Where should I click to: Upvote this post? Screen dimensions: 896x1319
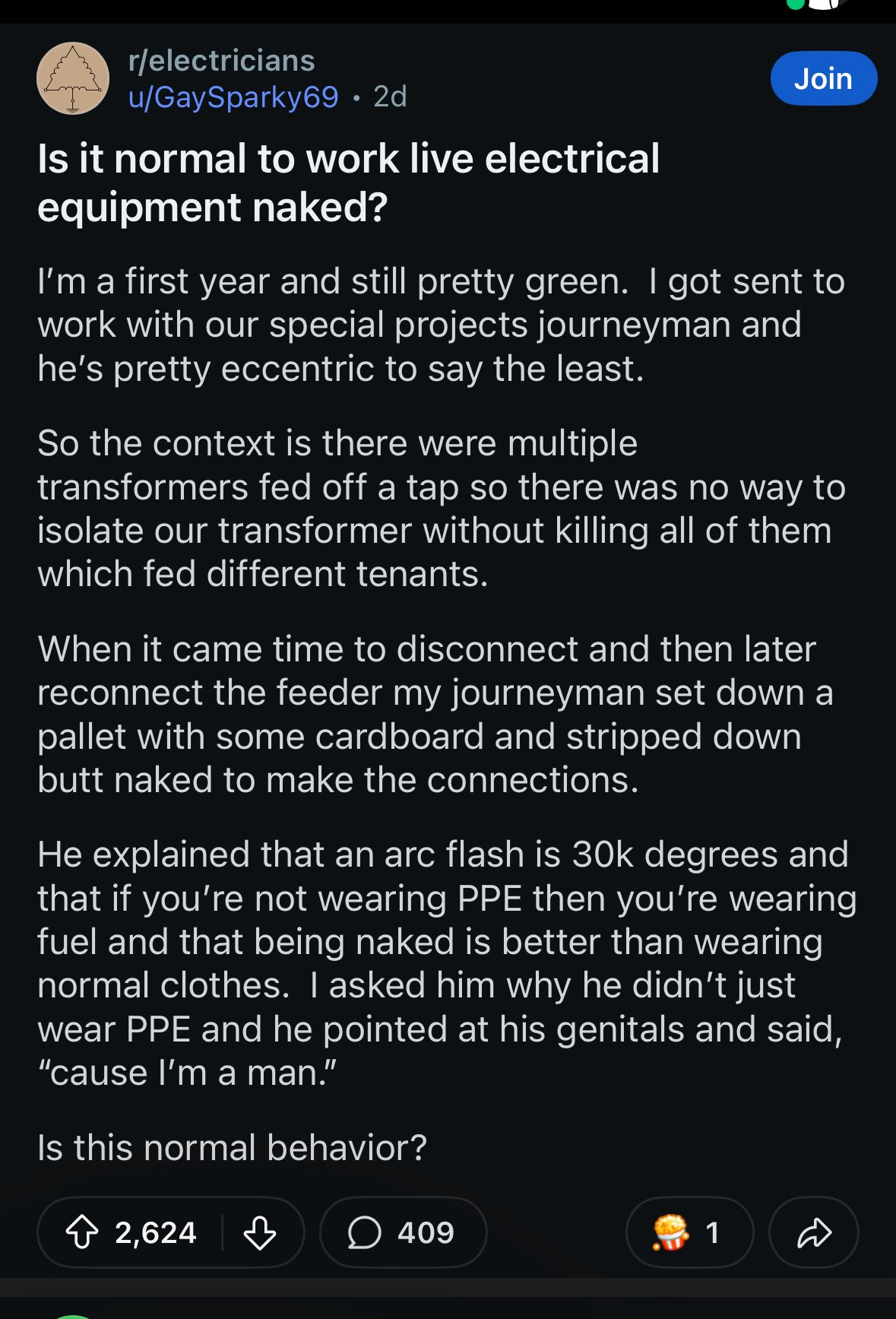coord(82,1232)
